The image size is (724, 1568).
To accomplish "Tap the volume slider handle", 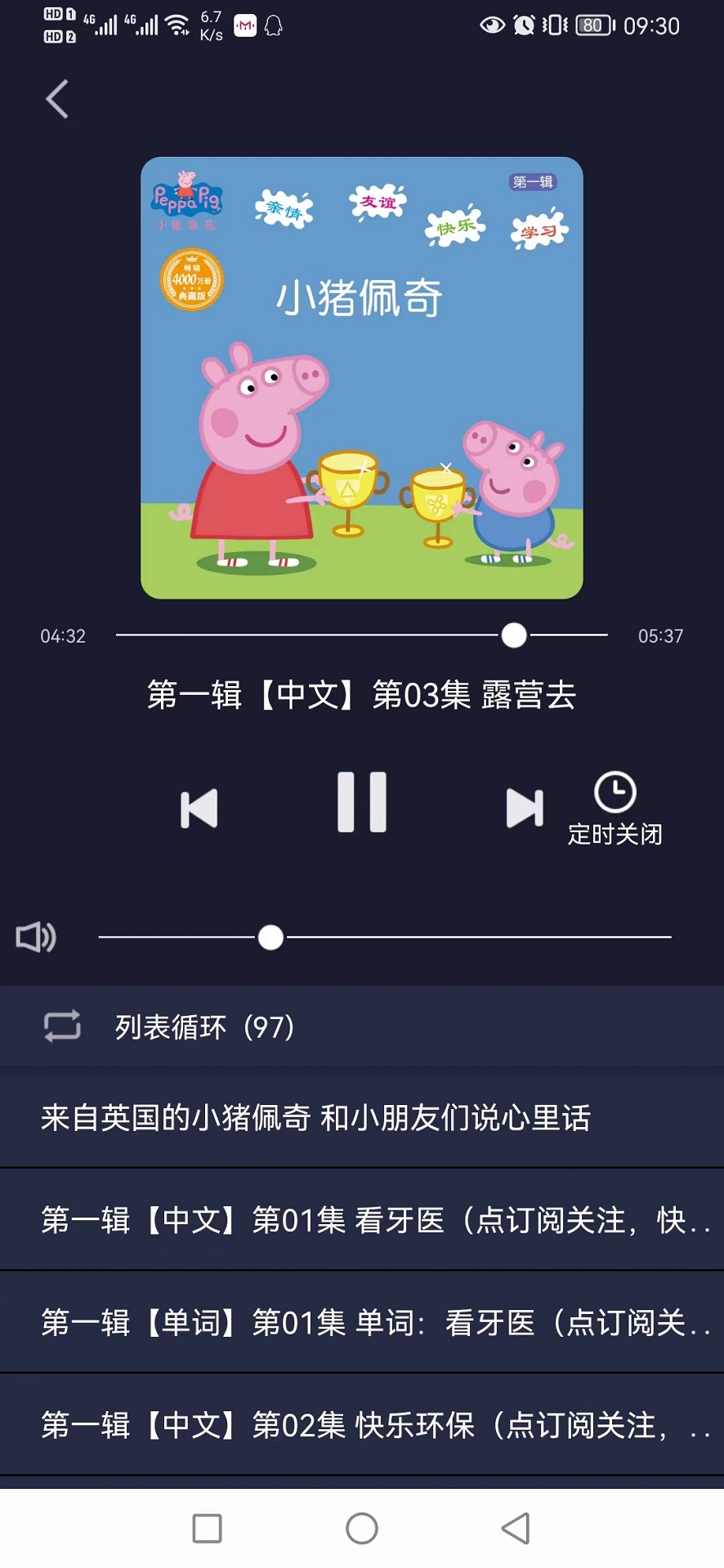I will tap(270, 938).
